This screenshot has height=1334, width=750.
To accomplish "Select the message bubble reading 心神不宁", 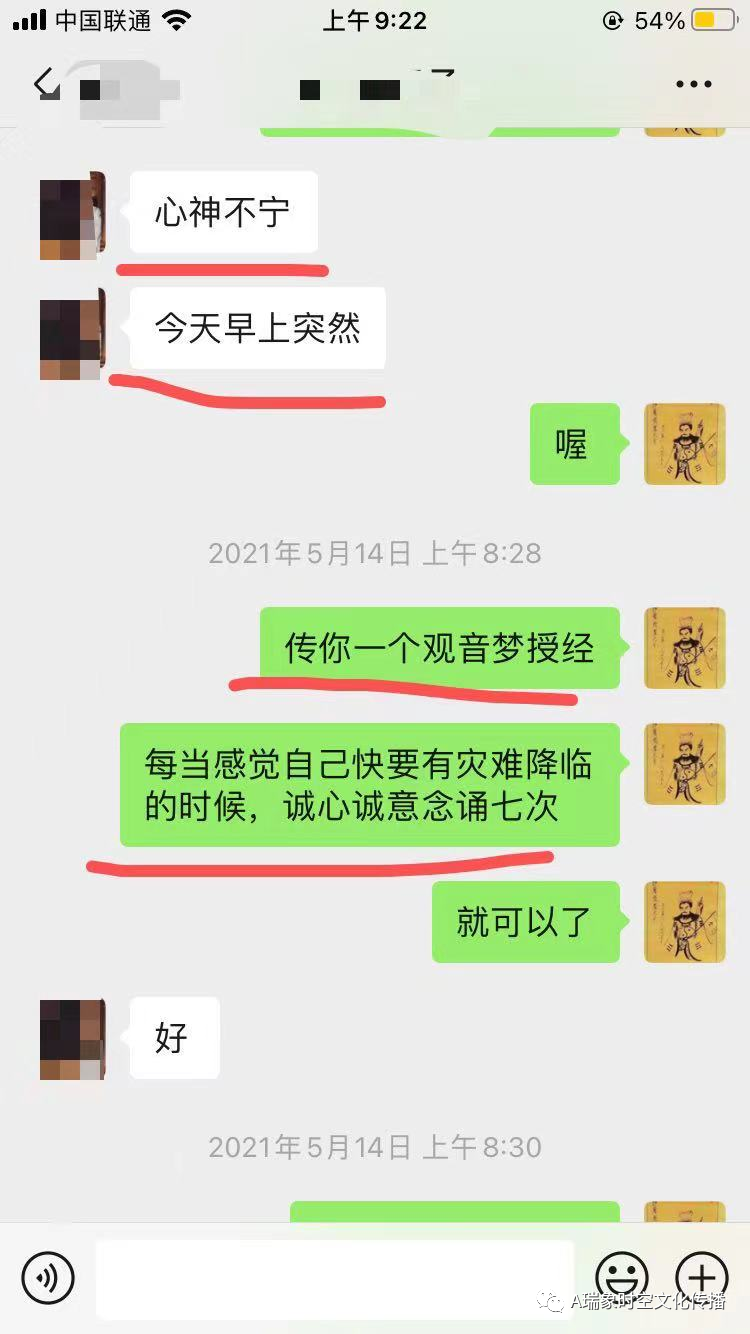I will point(222,211).
